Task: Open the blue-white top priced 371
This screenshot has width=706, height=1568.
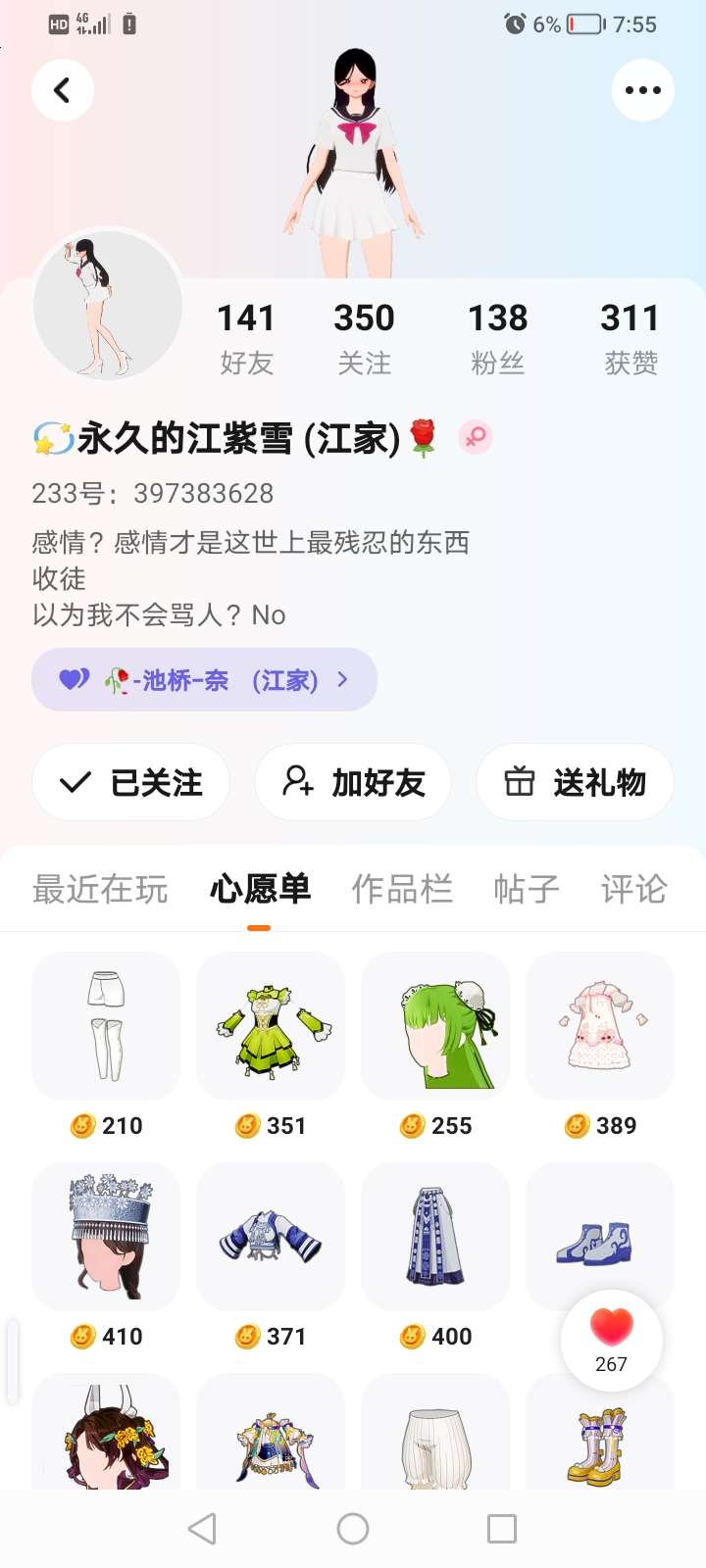Action: point(271,1237)
